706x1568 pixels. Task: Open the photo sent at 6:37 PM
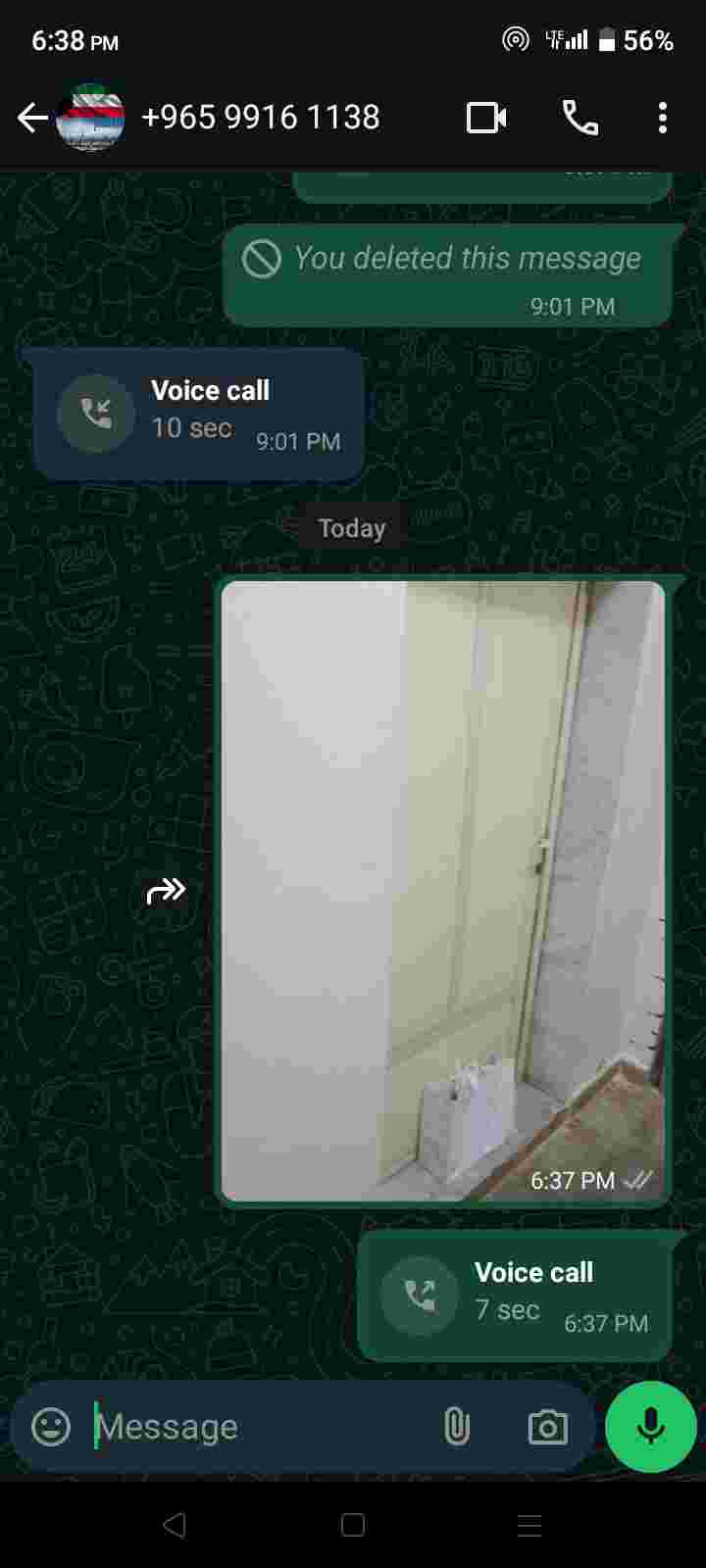(x=443, y=890)
